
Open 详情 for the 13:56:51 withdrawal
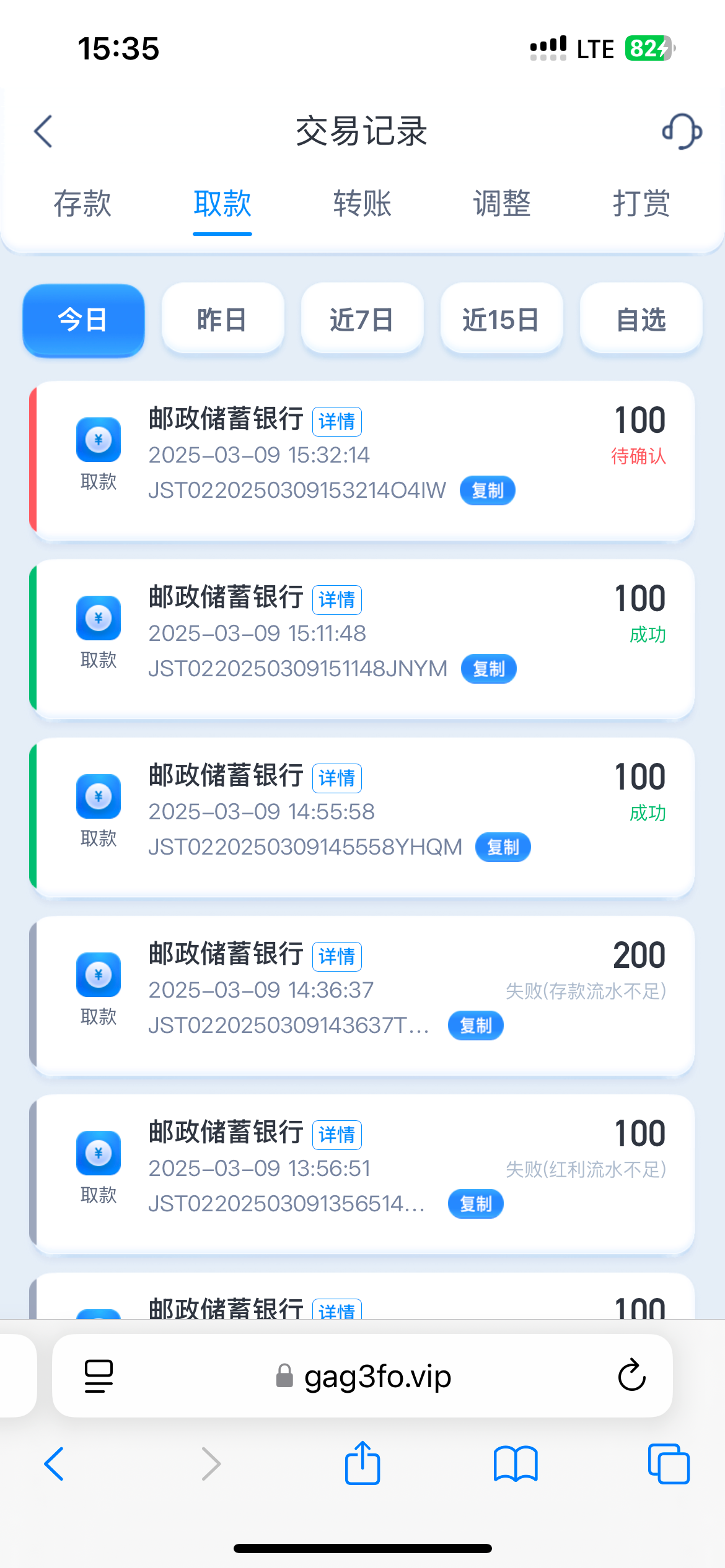tap(336, 1135)
